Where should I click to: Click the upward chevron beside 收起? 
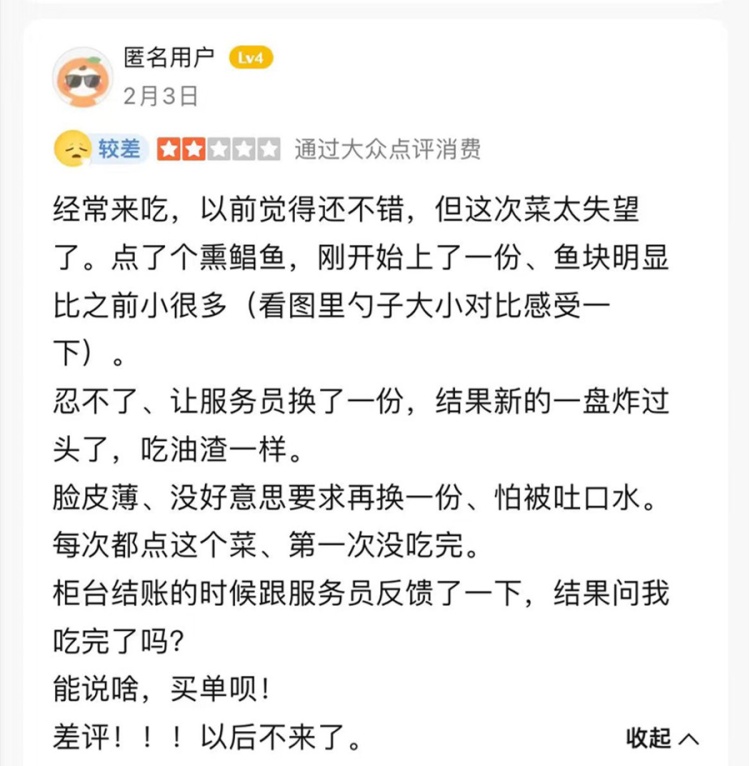click(x=686, y=737)
